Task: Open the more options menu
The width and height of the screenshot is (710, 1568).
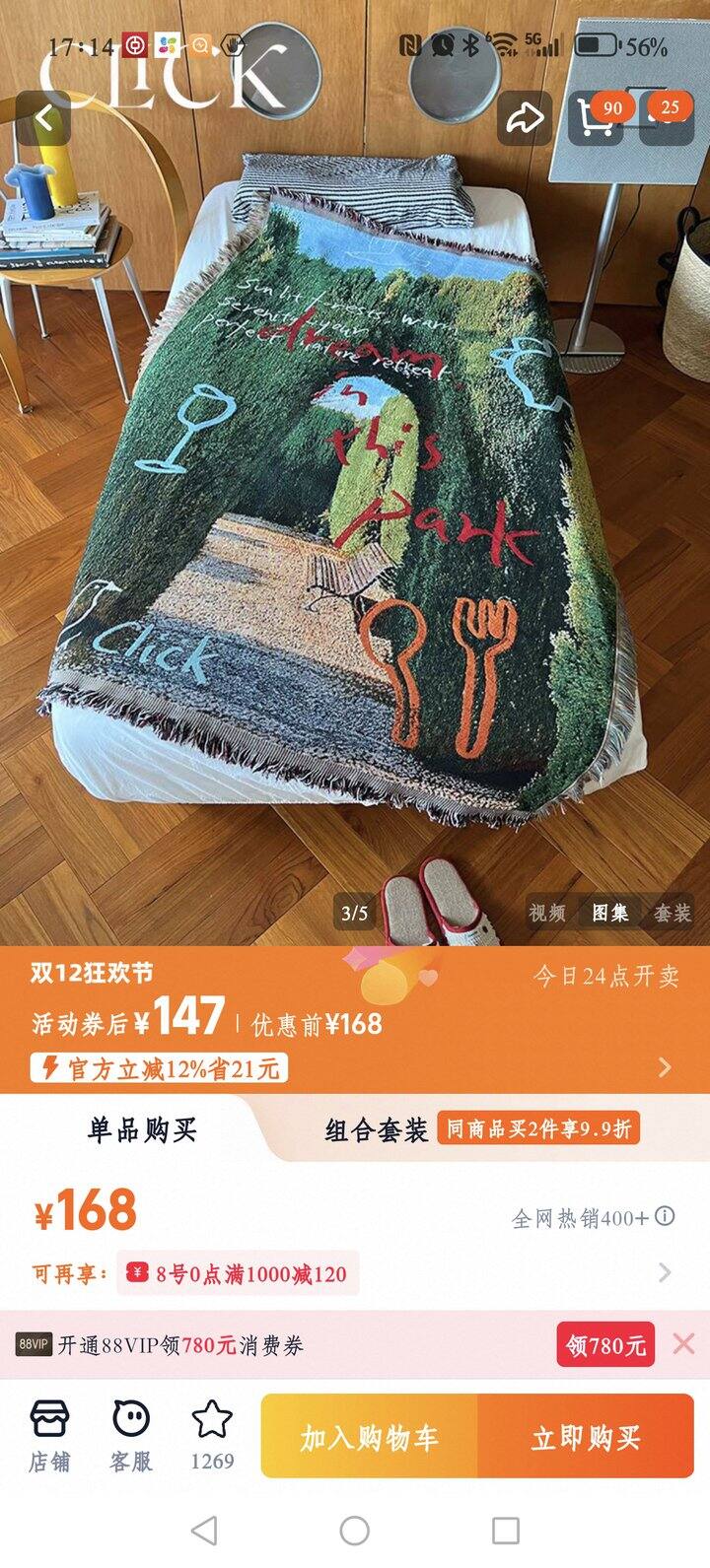Action: (667, 118)
